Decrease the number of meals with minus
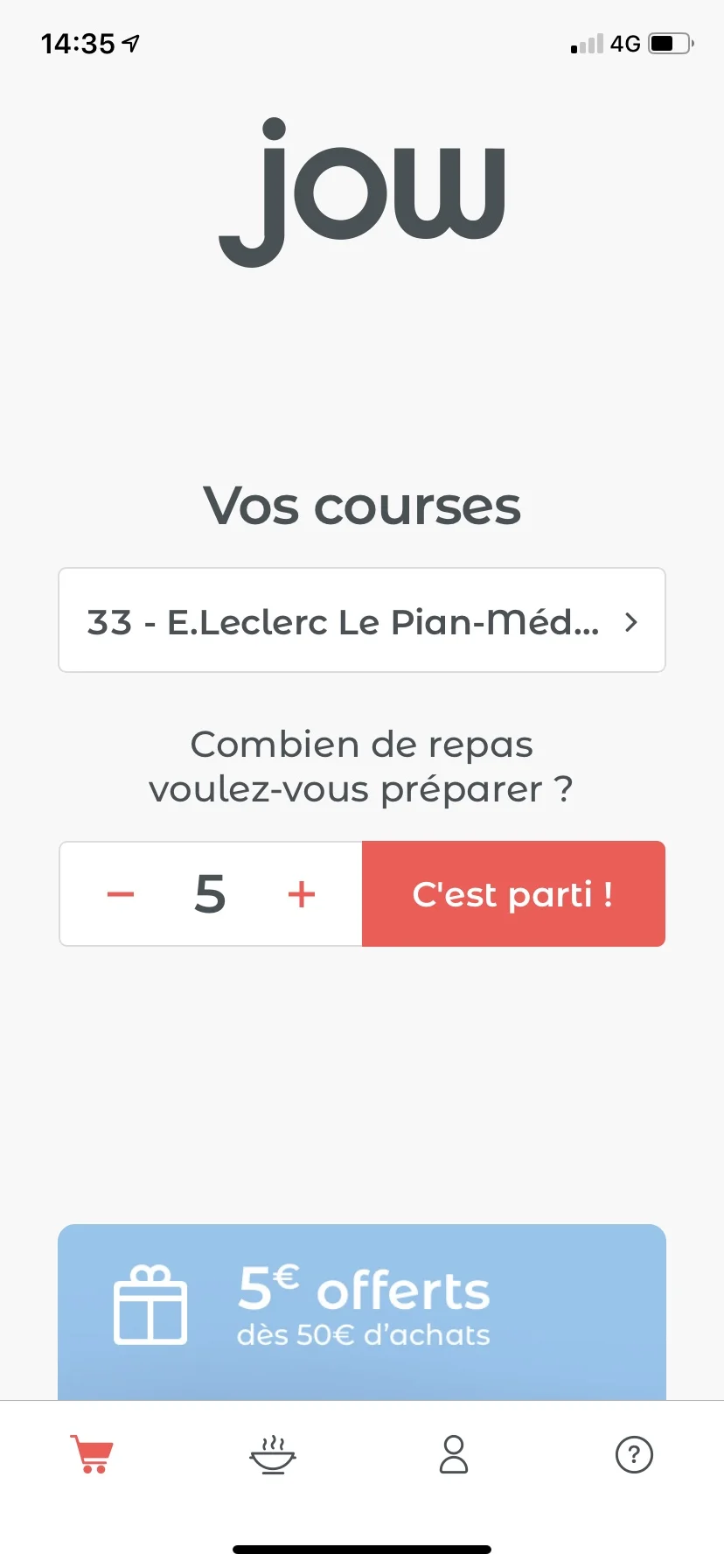This screenshot has height=1568, width=724. tap(121, 894)
